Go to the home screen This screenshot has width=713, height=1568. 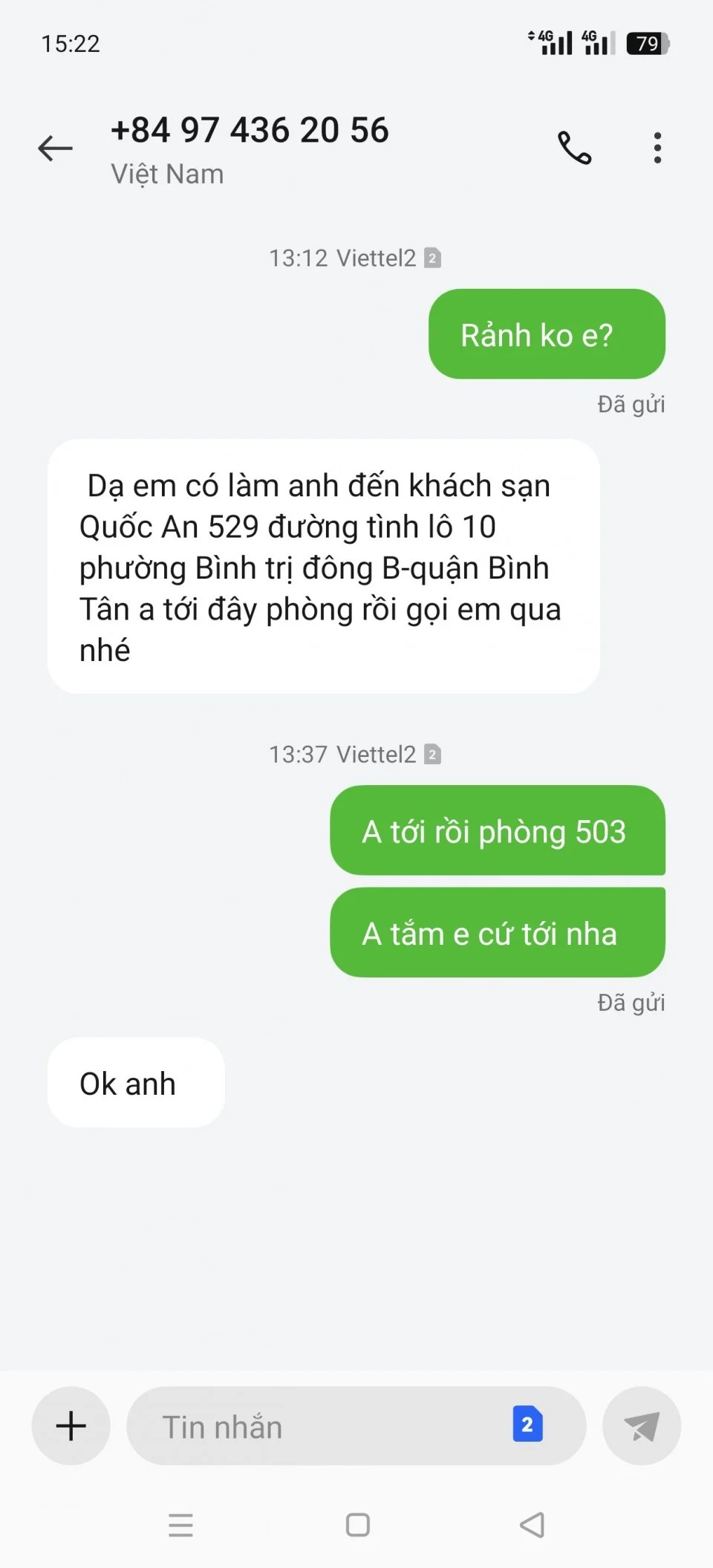(357, 1525)
